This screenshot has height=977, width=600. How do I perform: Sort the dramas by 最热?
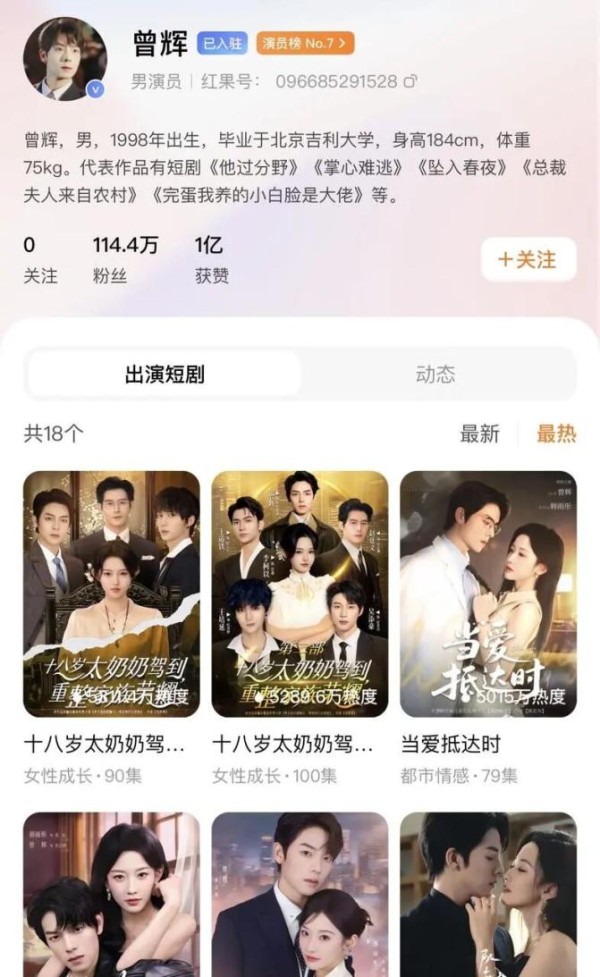coord(556,433)
